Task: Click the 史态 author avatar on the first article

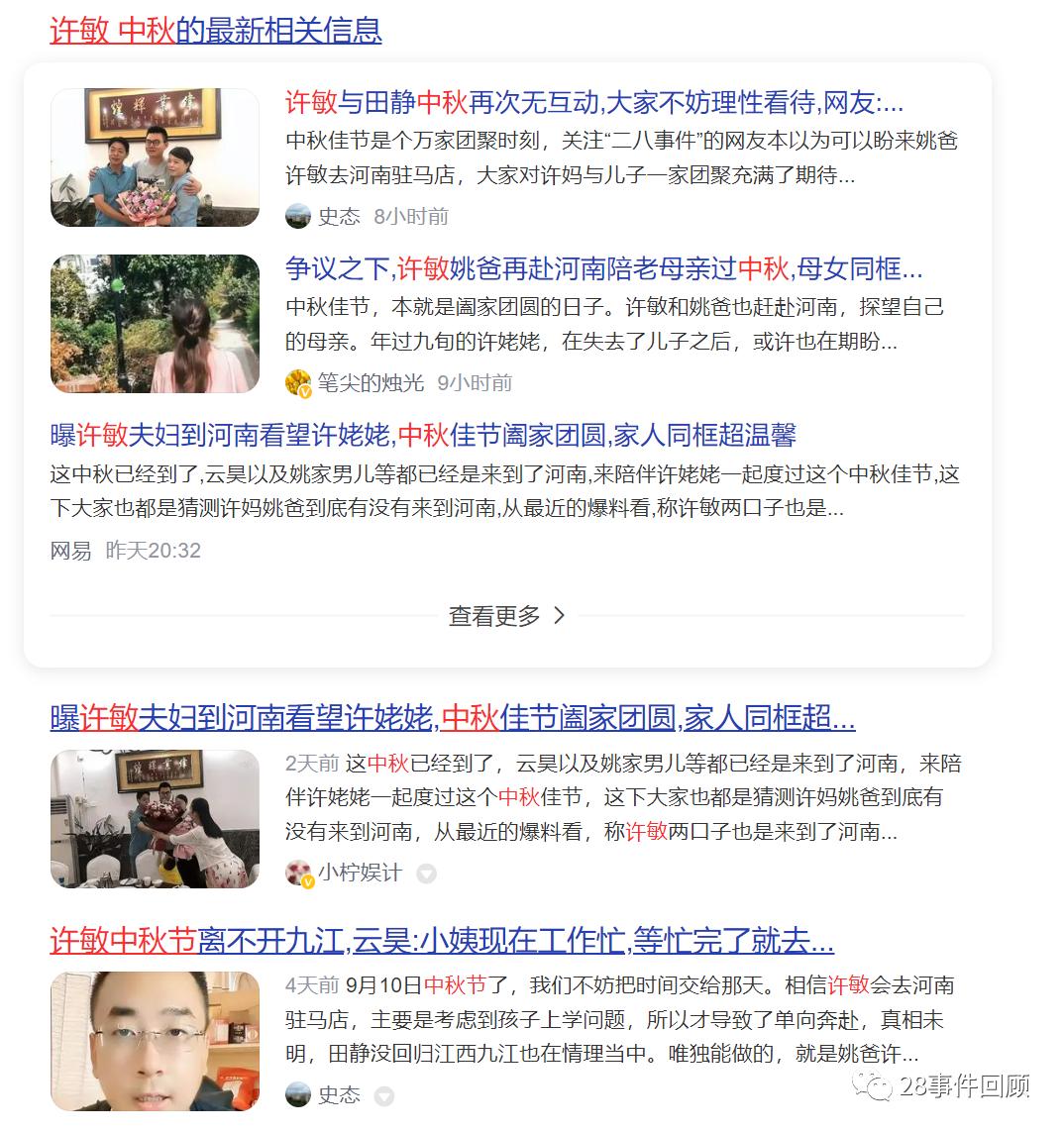Action: pyautogui.click(x=296, y=217)
